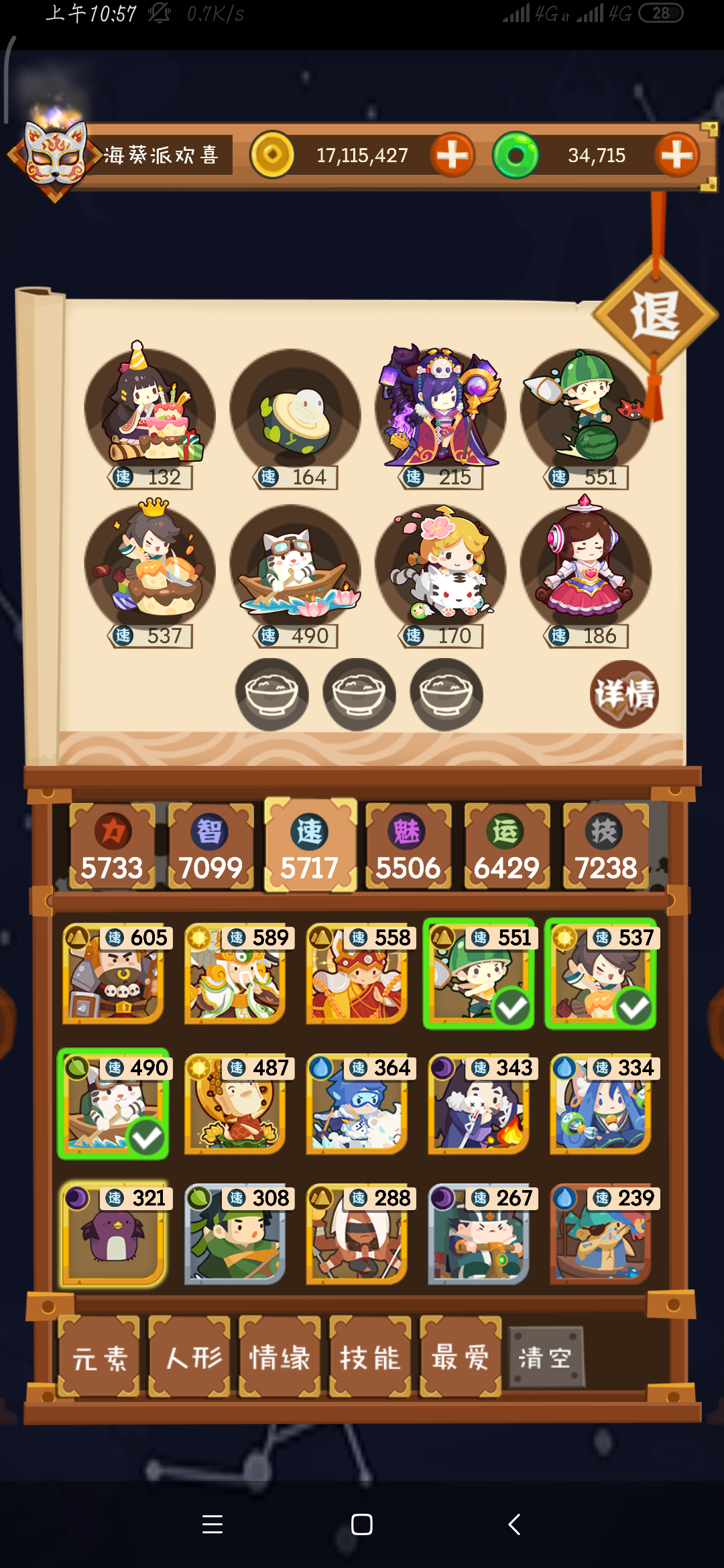Switch to the 智 7099 stat tab

click(210, 847)
